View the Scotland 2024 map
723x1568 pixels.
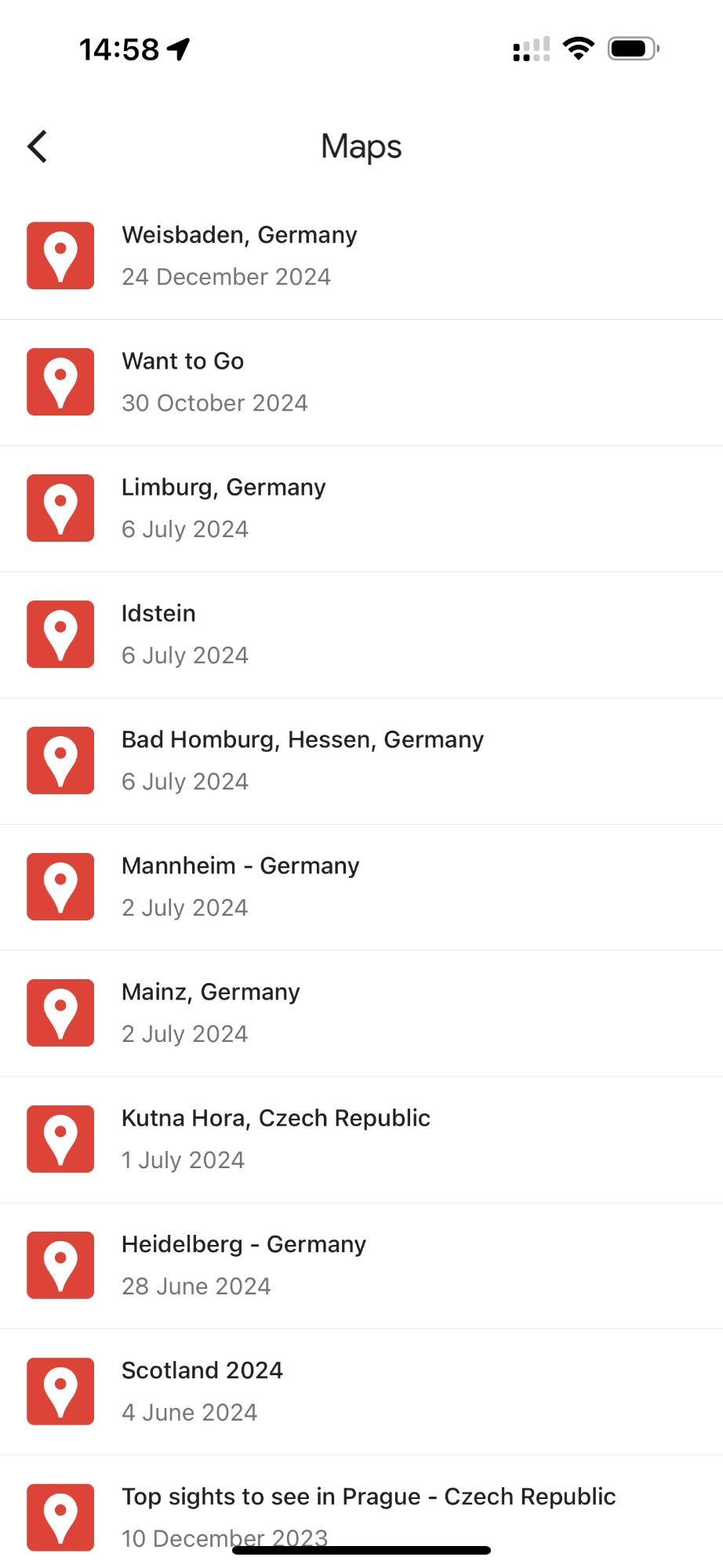point(361,1392)
